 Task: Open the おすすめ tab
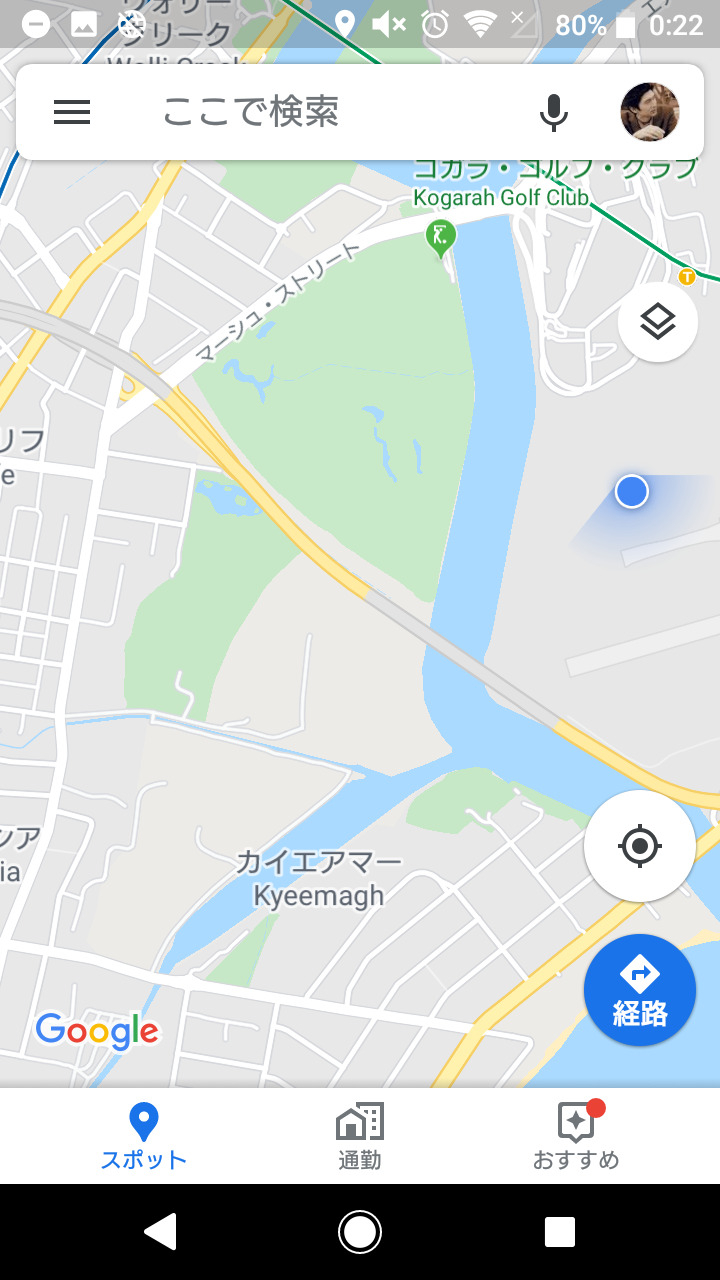tap(576, 1136)
